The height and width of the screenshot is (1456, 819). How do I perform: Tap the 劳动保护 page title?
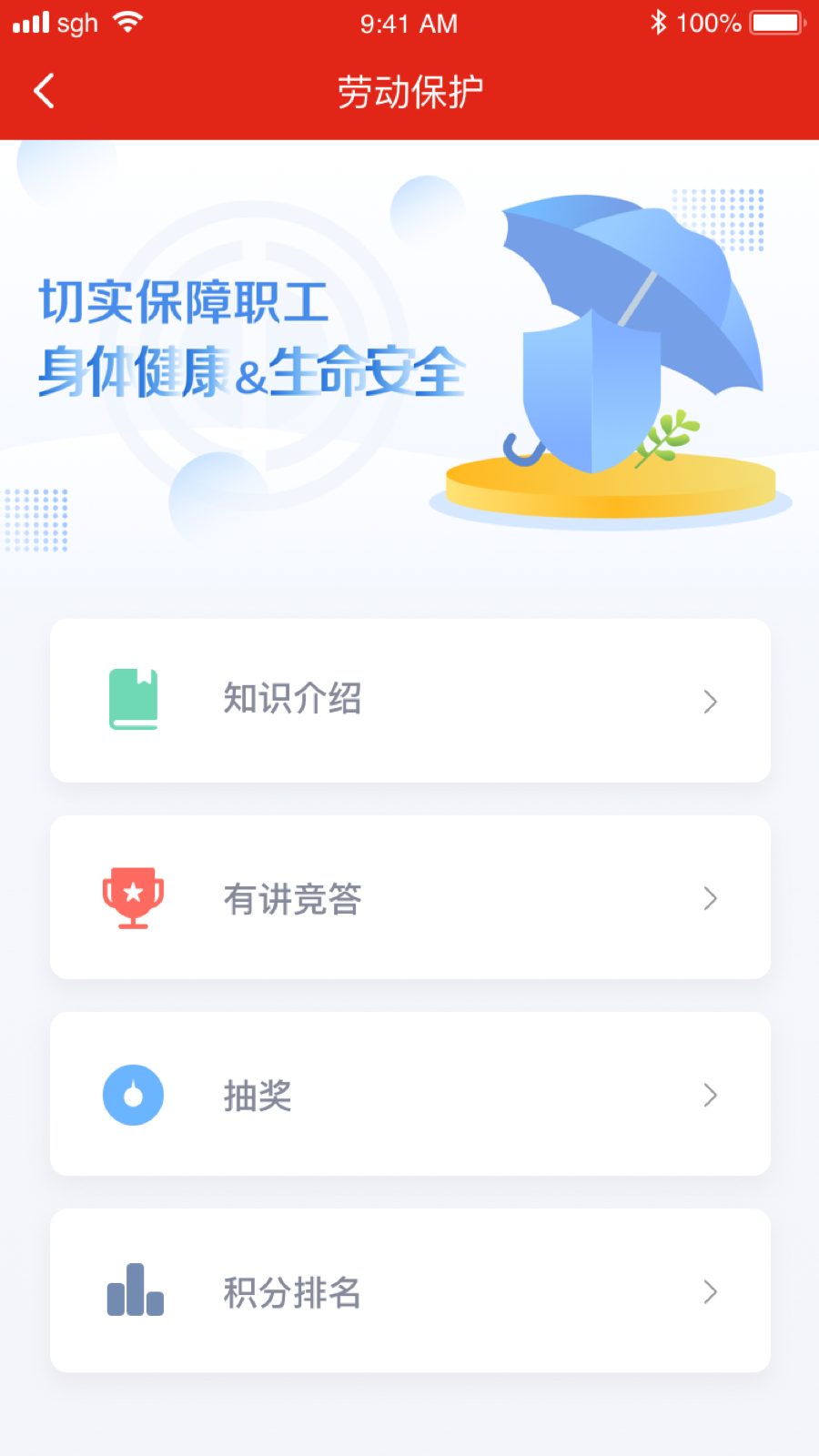click(409, 88)
